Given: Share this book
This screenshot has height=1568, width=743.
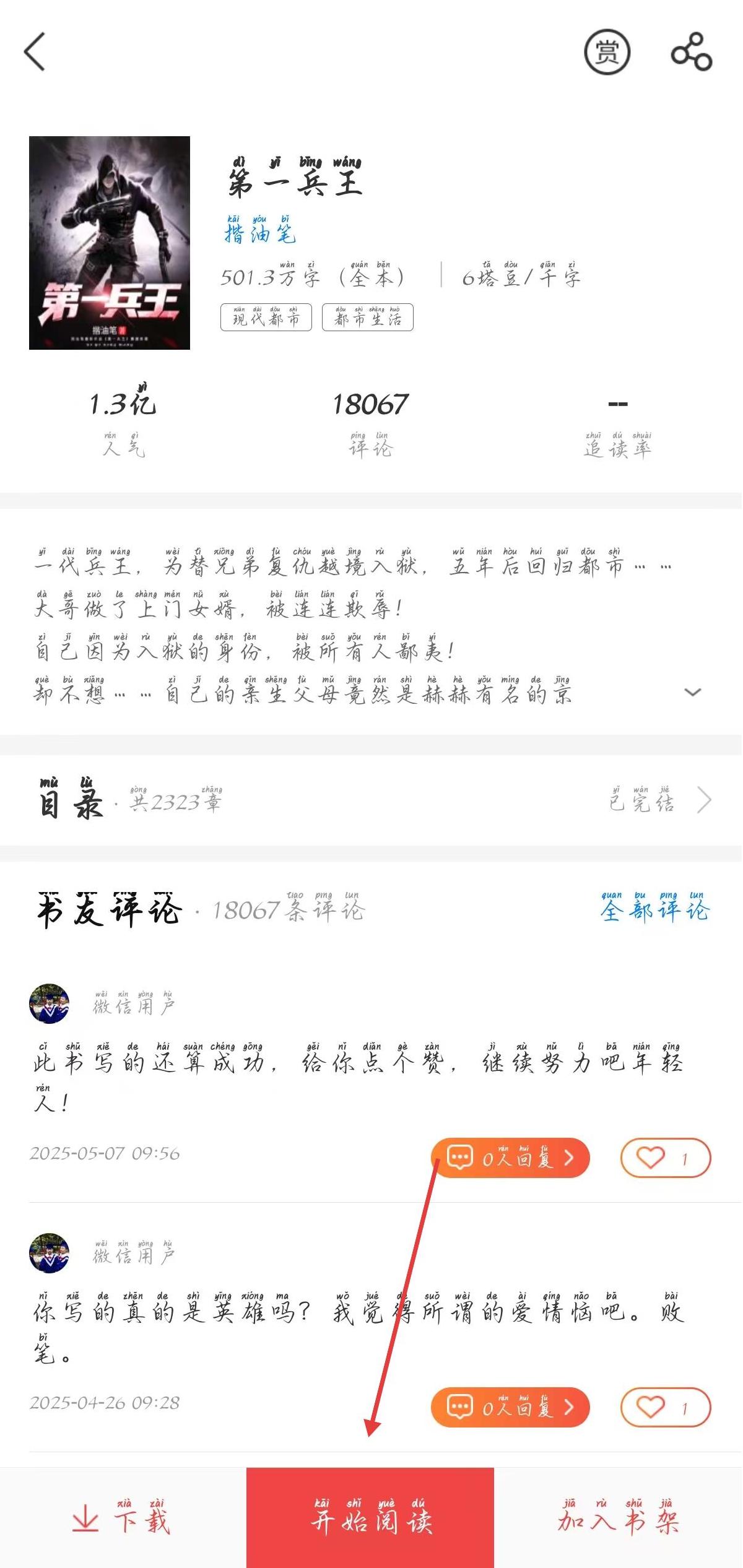Looking at the screenshot, I should [692, 52].
